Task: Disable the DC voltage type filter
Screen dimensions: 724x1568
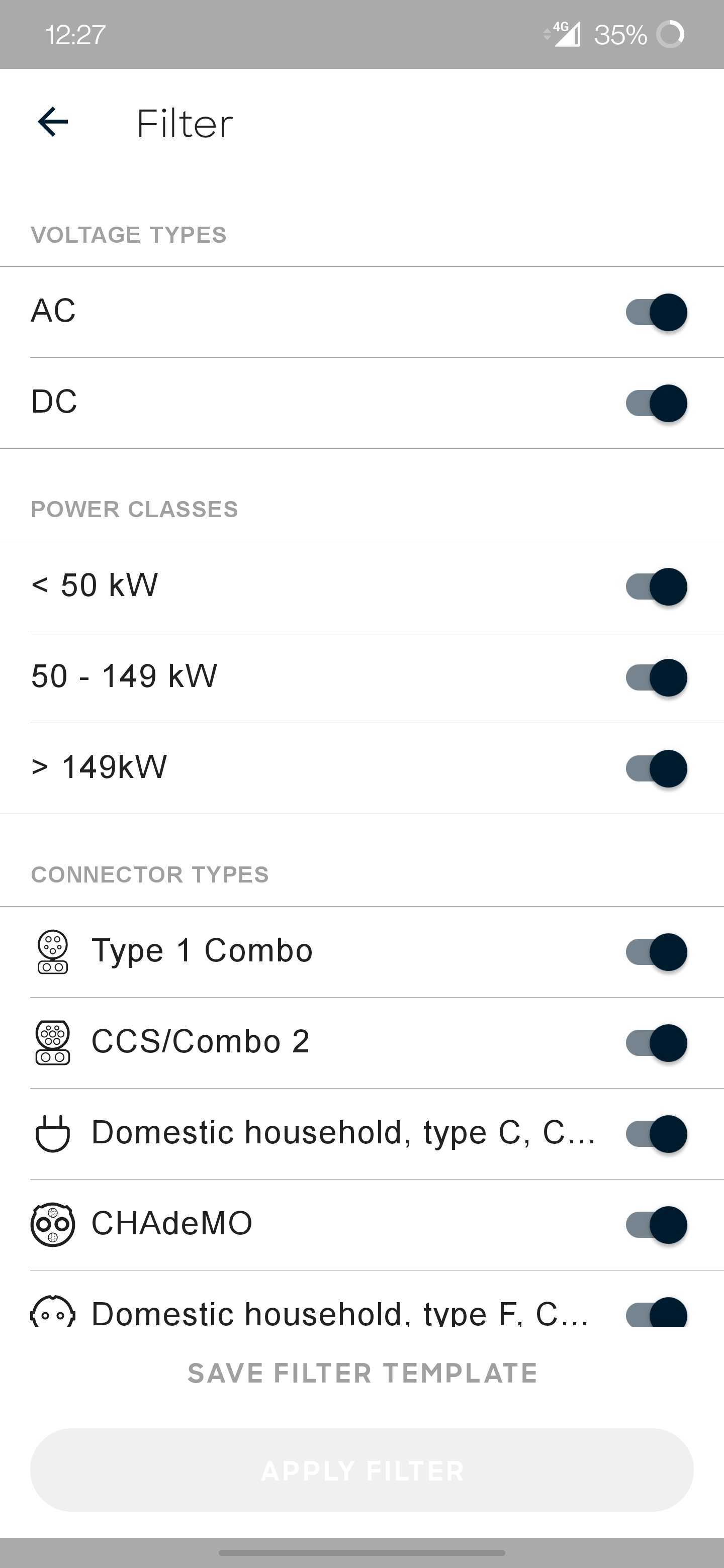Action: coord(656,404)
